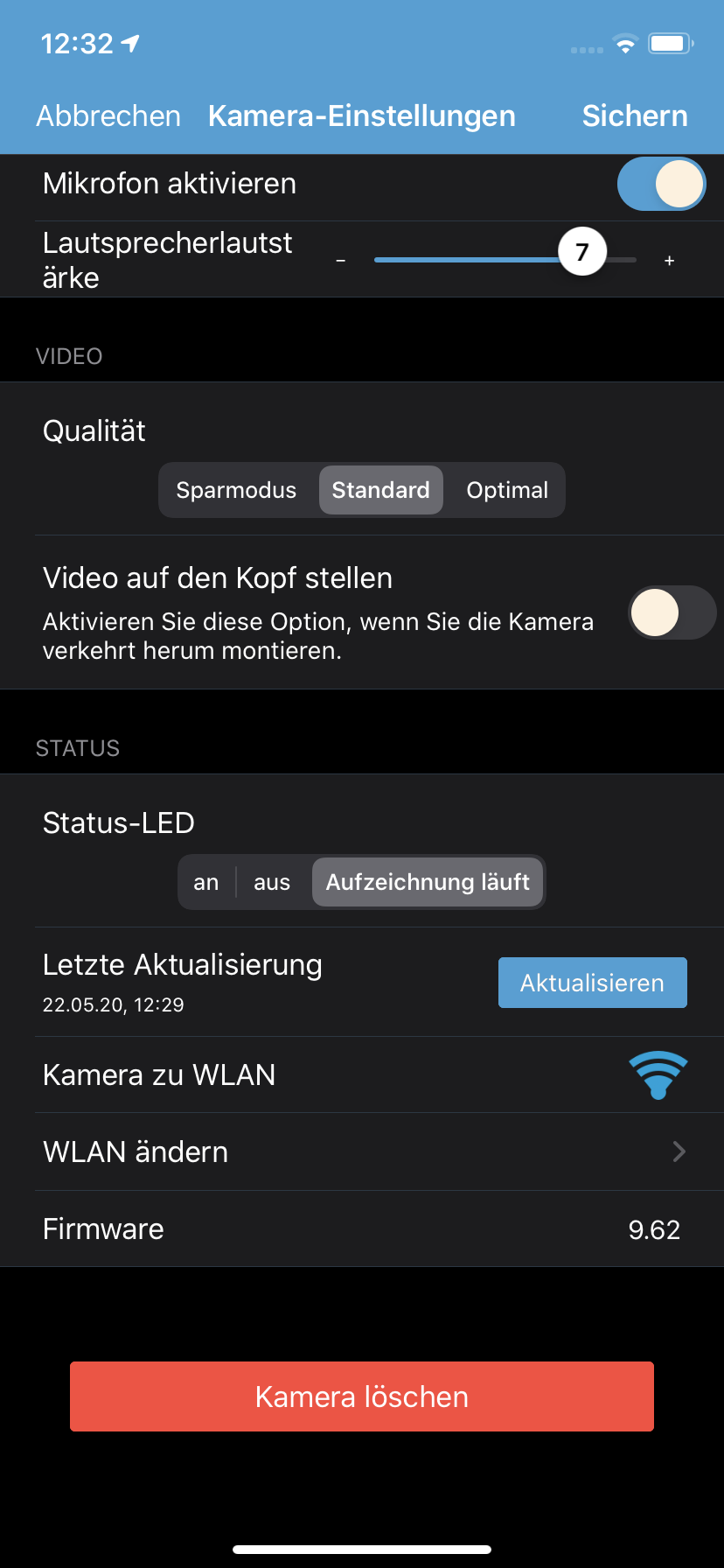The image size is (724, 1568).
Task: Save settings with Sichern
Action: click(x=635, y=116)
